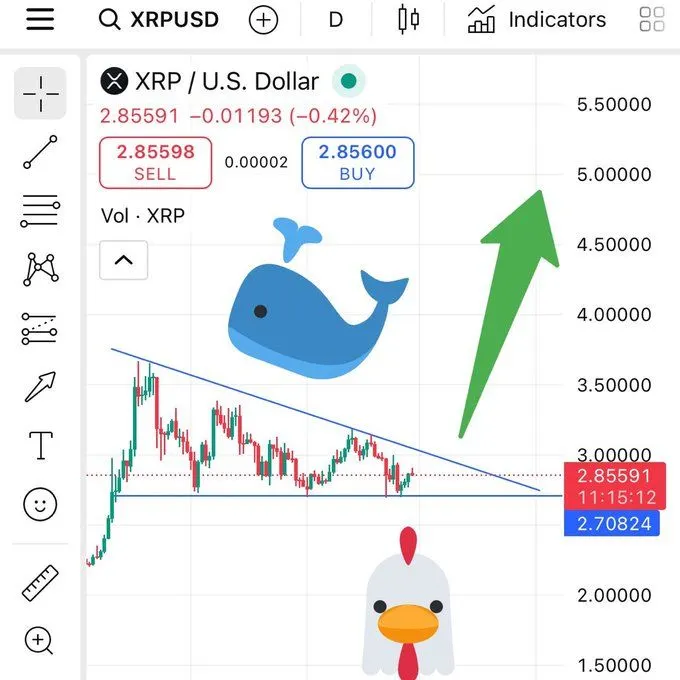Collapse the chart legend with the chevron
The width and height of the screenshot is (680, 680).
click(x=123, y=260)
